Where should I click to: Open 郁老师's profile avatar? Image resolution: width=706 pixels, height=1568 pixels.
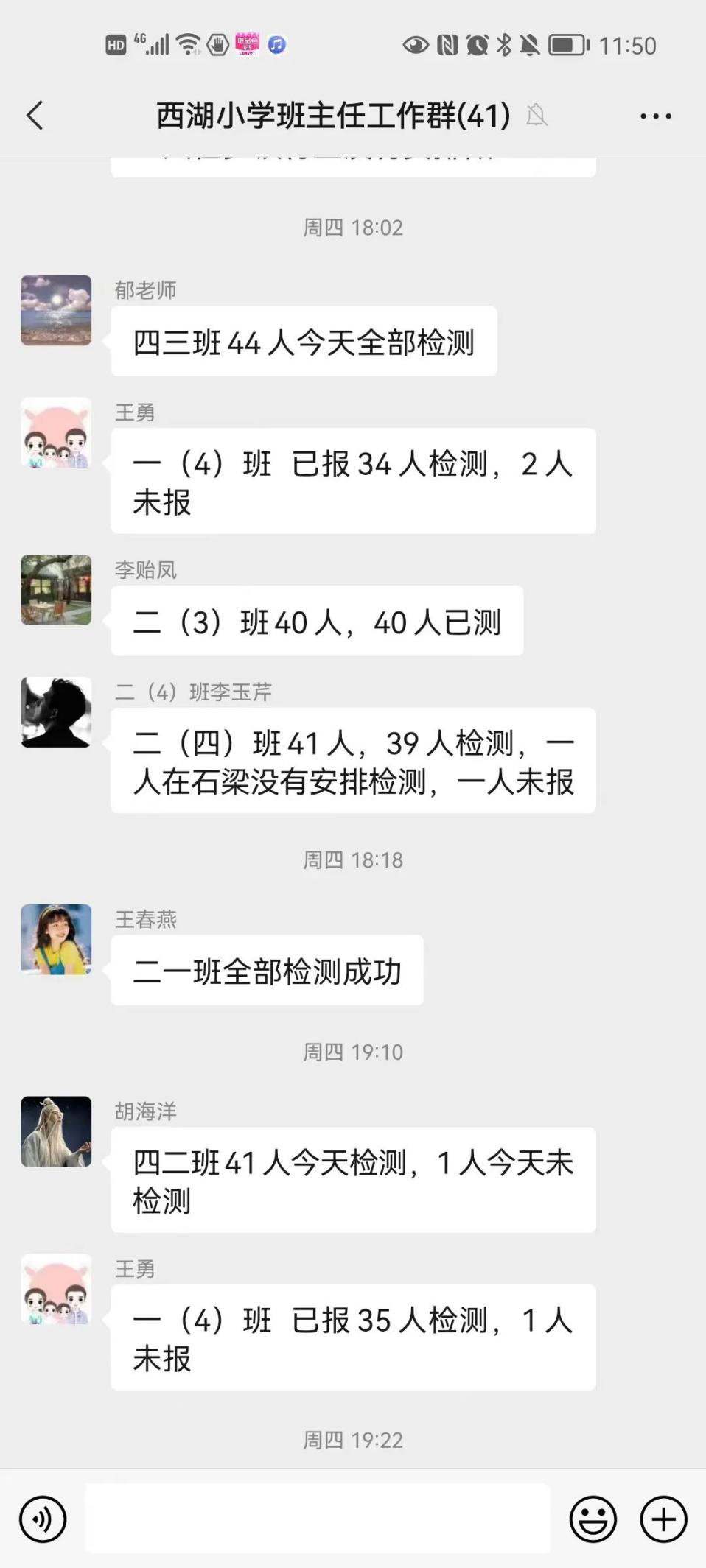56,310
